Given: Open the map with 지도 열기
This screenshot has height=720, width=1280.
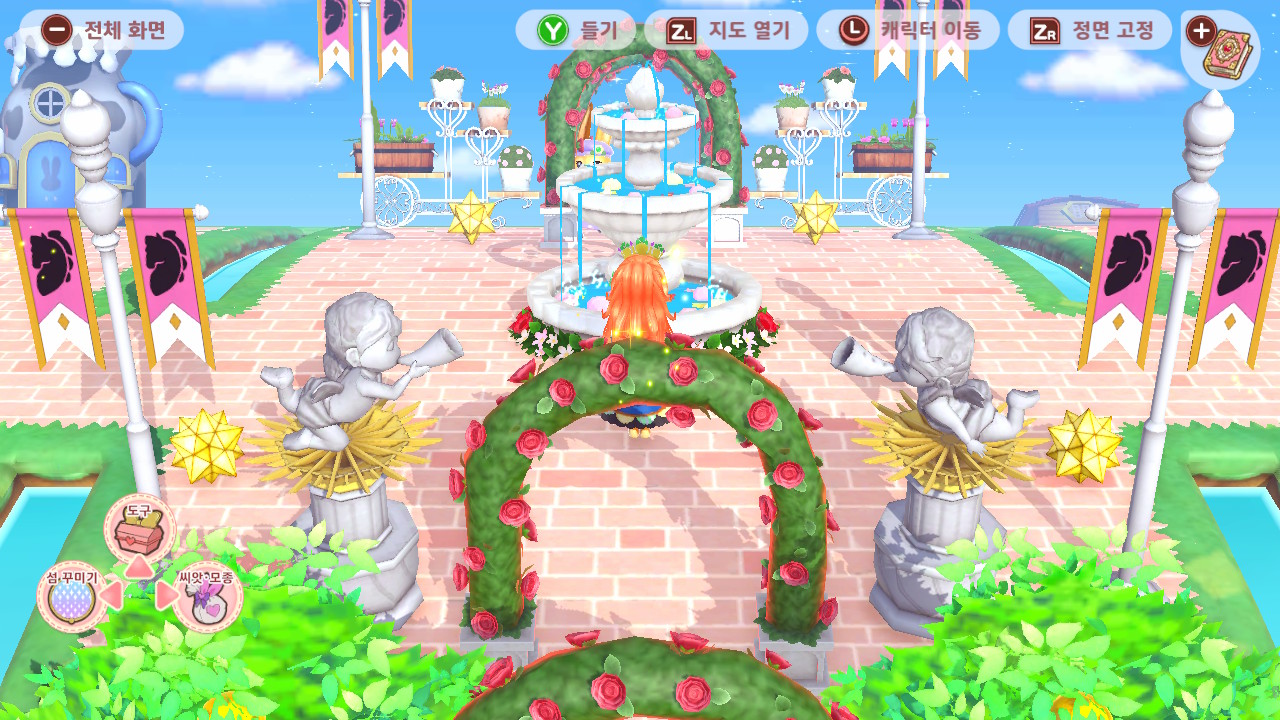Looking at the screenshot, I should click(727, 31).
